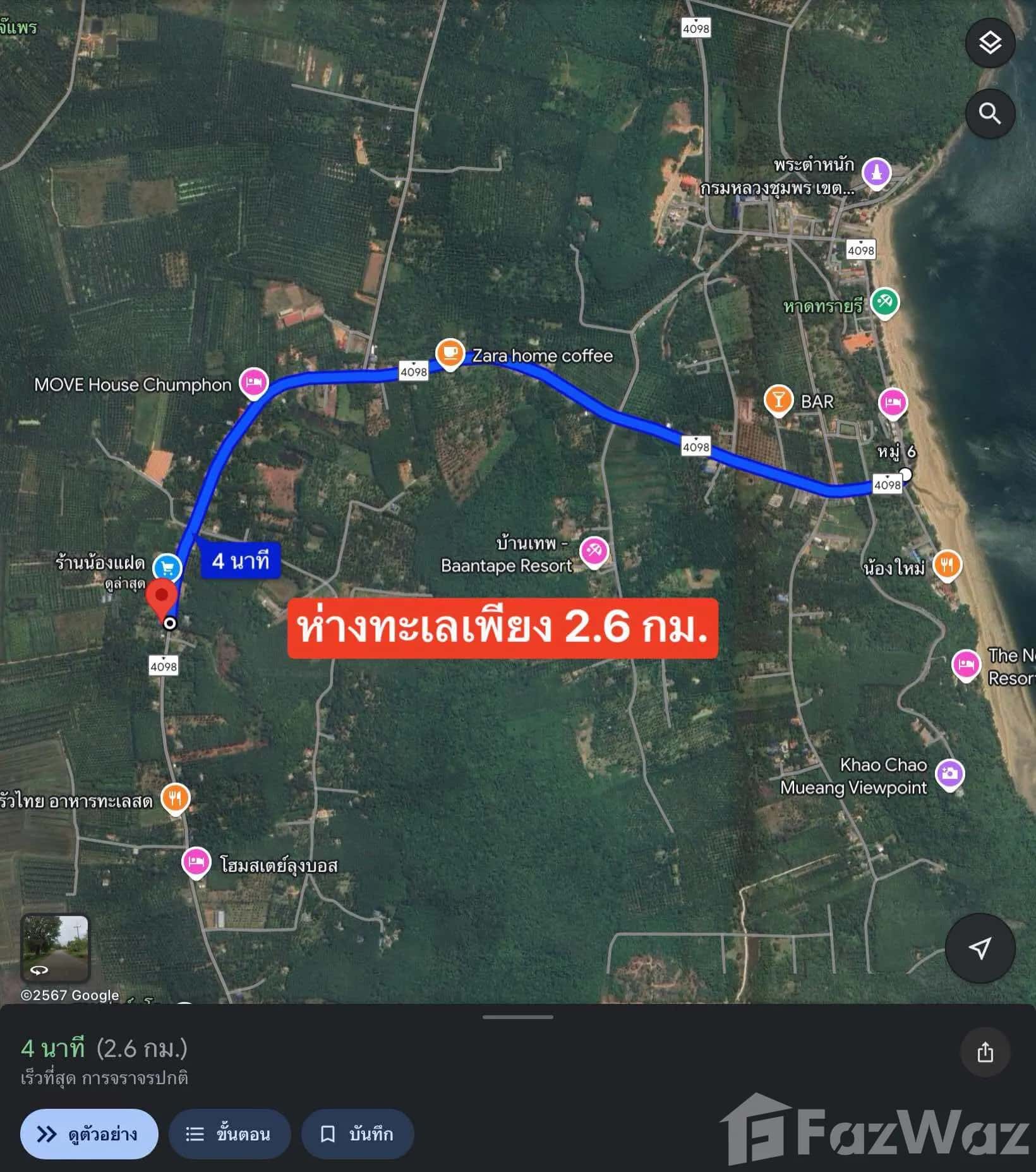Select the MOVE House Chumphon marker

coord(254,383)
